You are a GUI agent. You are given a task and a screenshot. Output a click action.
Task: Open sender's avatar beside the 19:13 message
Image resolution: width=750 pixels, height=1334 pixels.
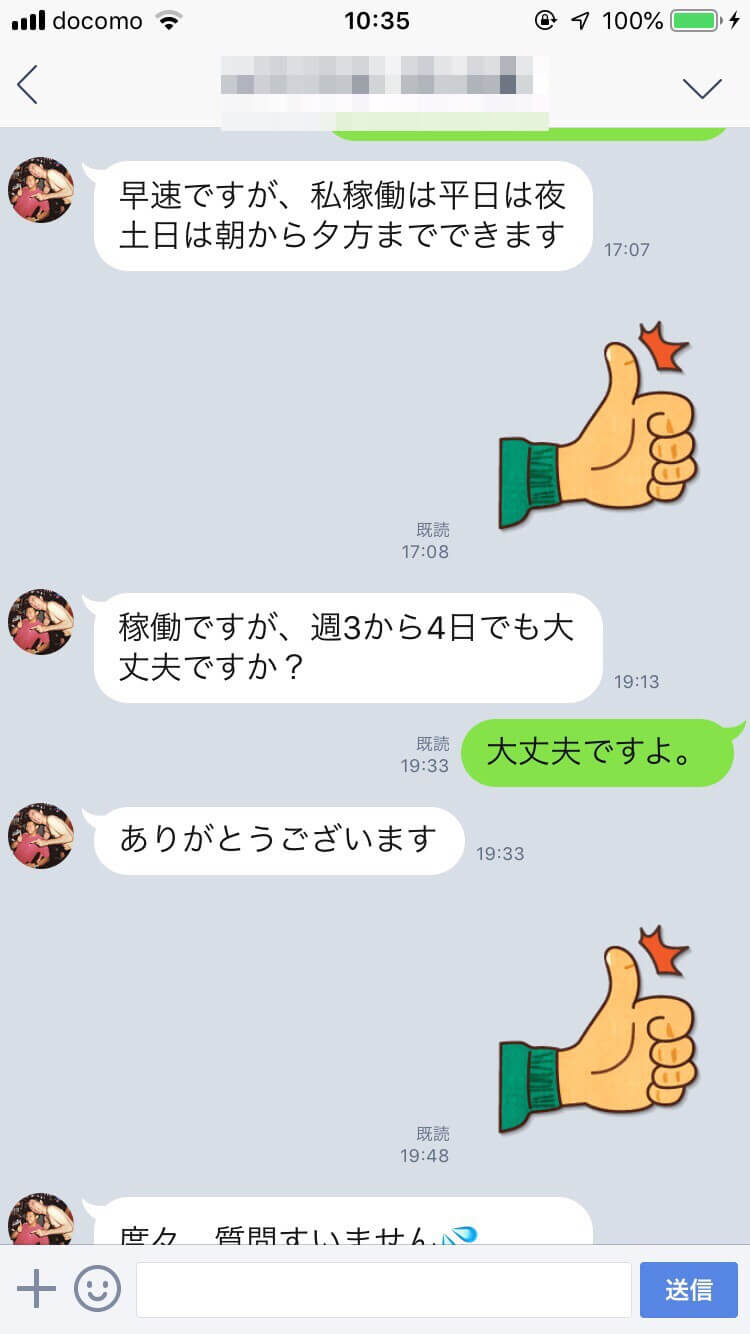pyautogui.click(x=41, y=622)
